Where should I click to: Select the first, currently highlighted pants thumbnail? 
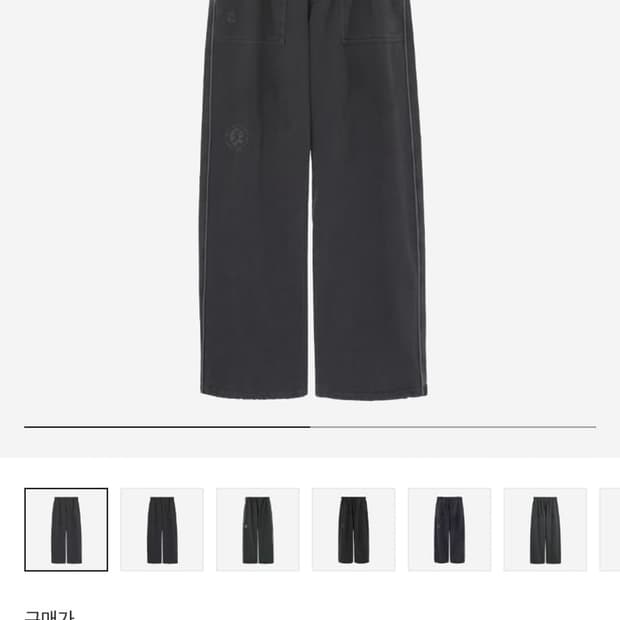click(66, 529)
